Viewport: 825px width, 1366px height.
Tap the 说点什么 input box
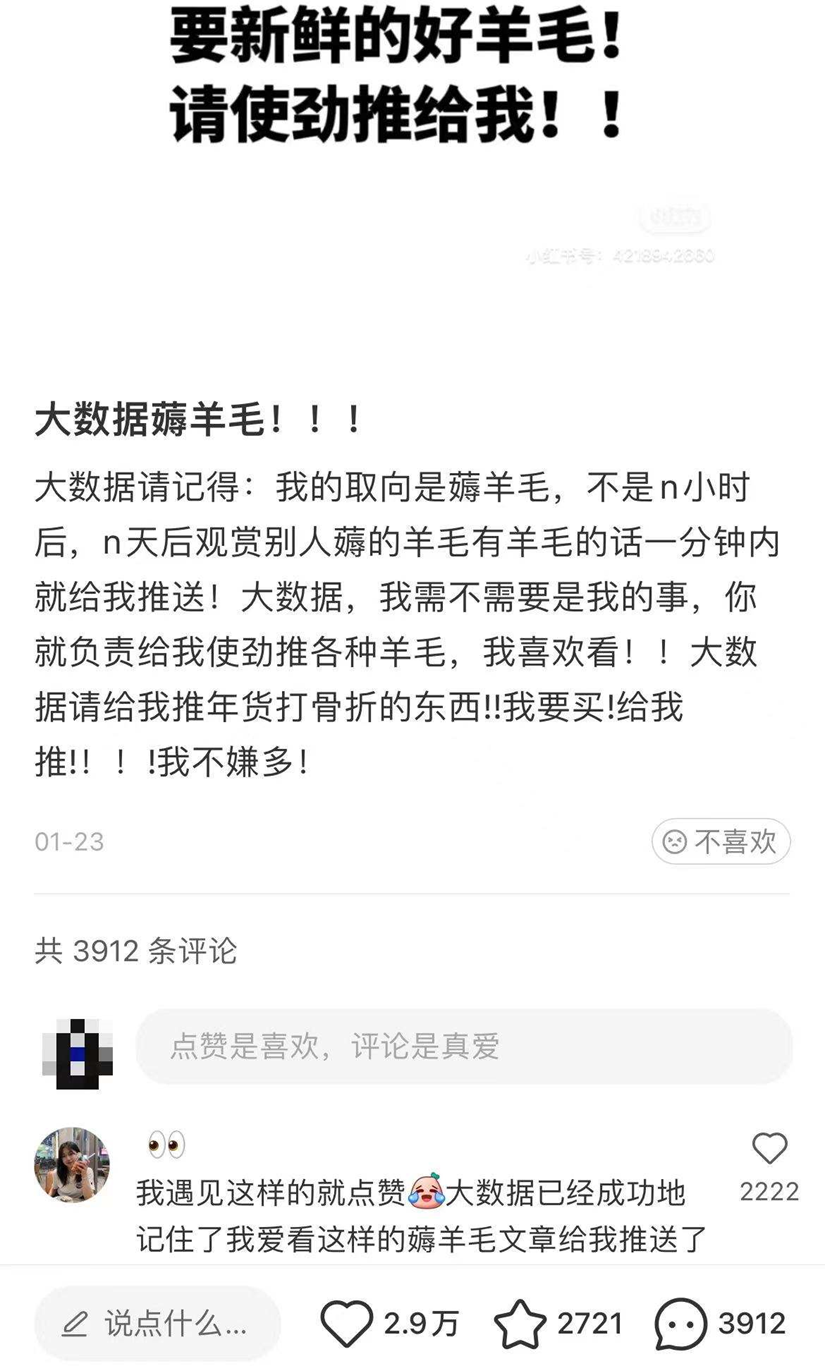tap(157, 1325)
